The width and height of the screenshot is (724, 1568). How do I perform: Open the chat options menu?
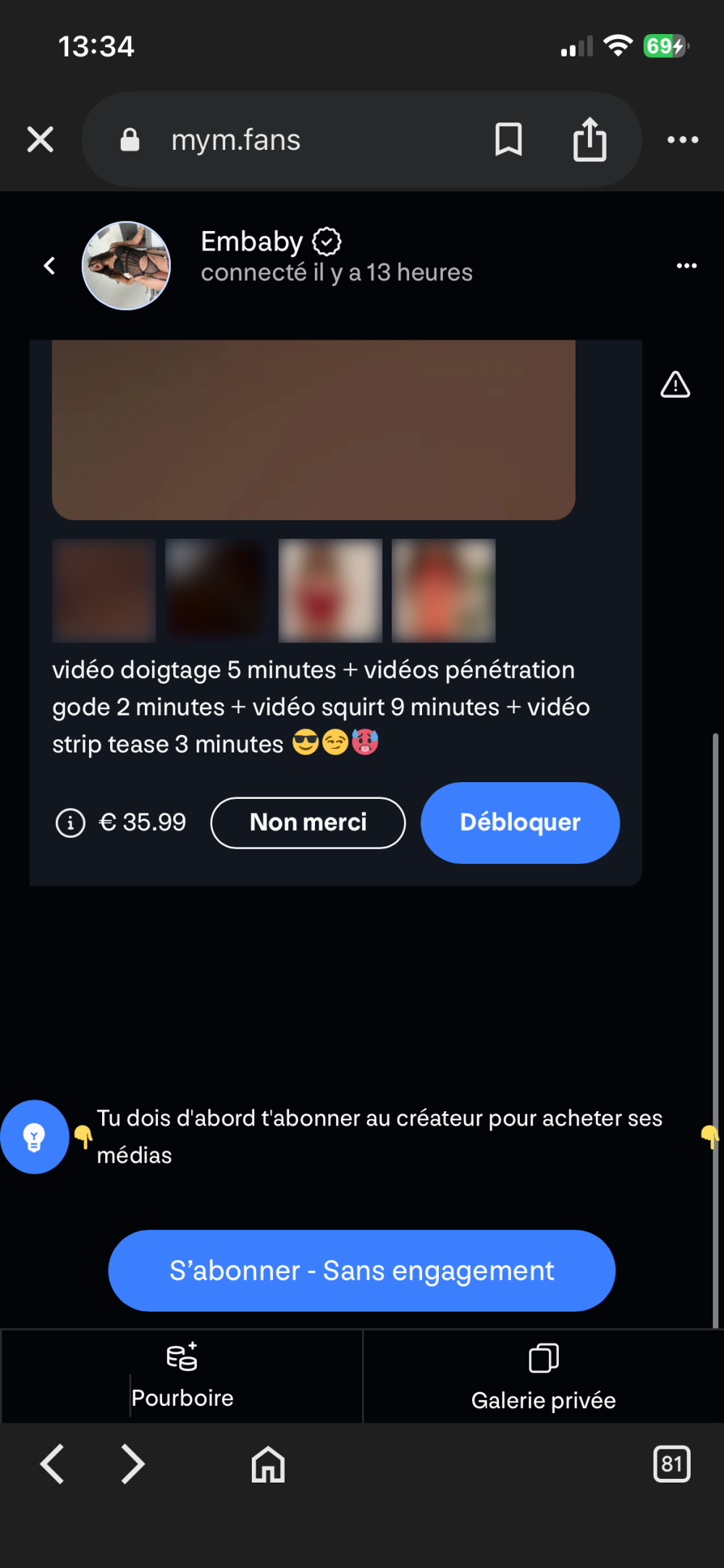point(686,266)
